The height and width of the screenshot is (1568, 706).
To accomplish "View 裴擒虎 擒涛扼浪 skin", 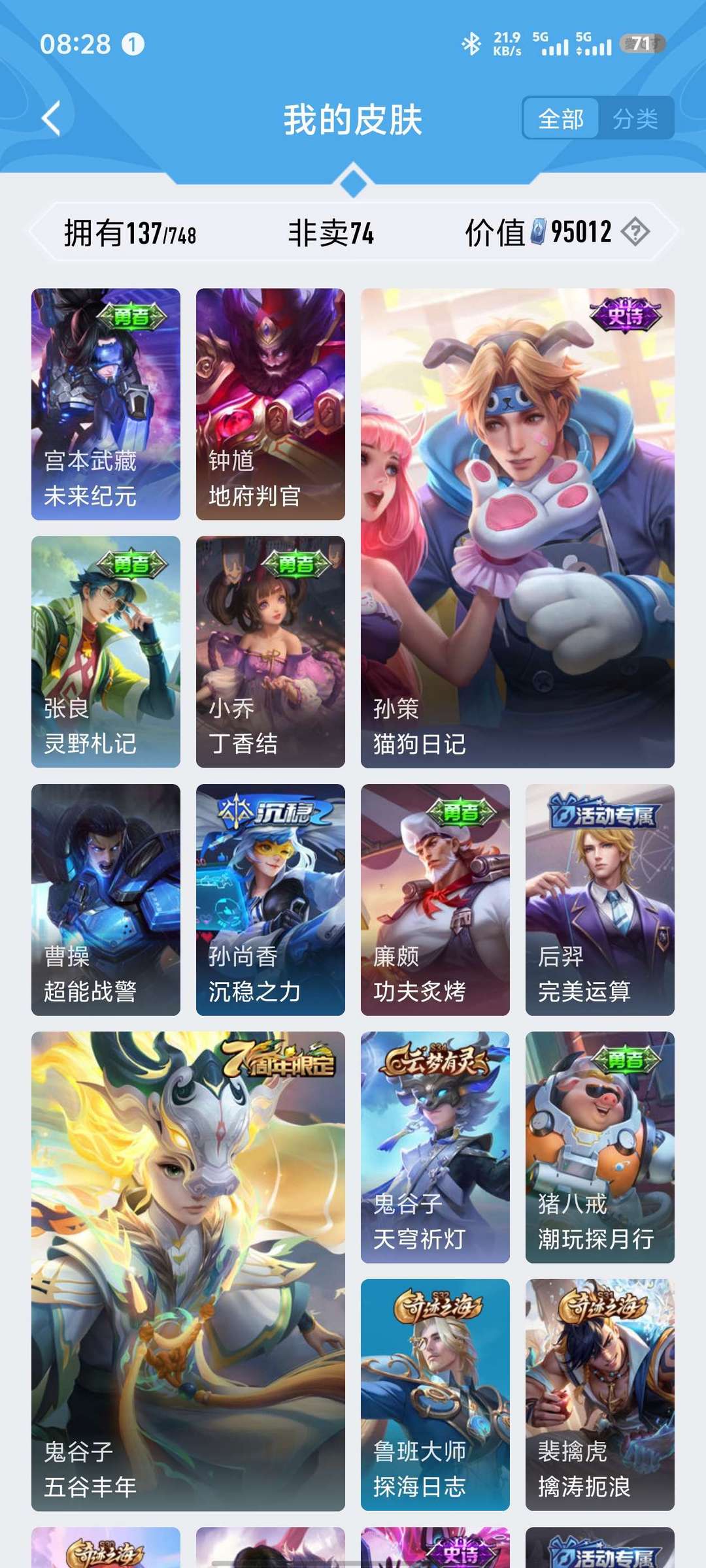I will coord(600,1395).
